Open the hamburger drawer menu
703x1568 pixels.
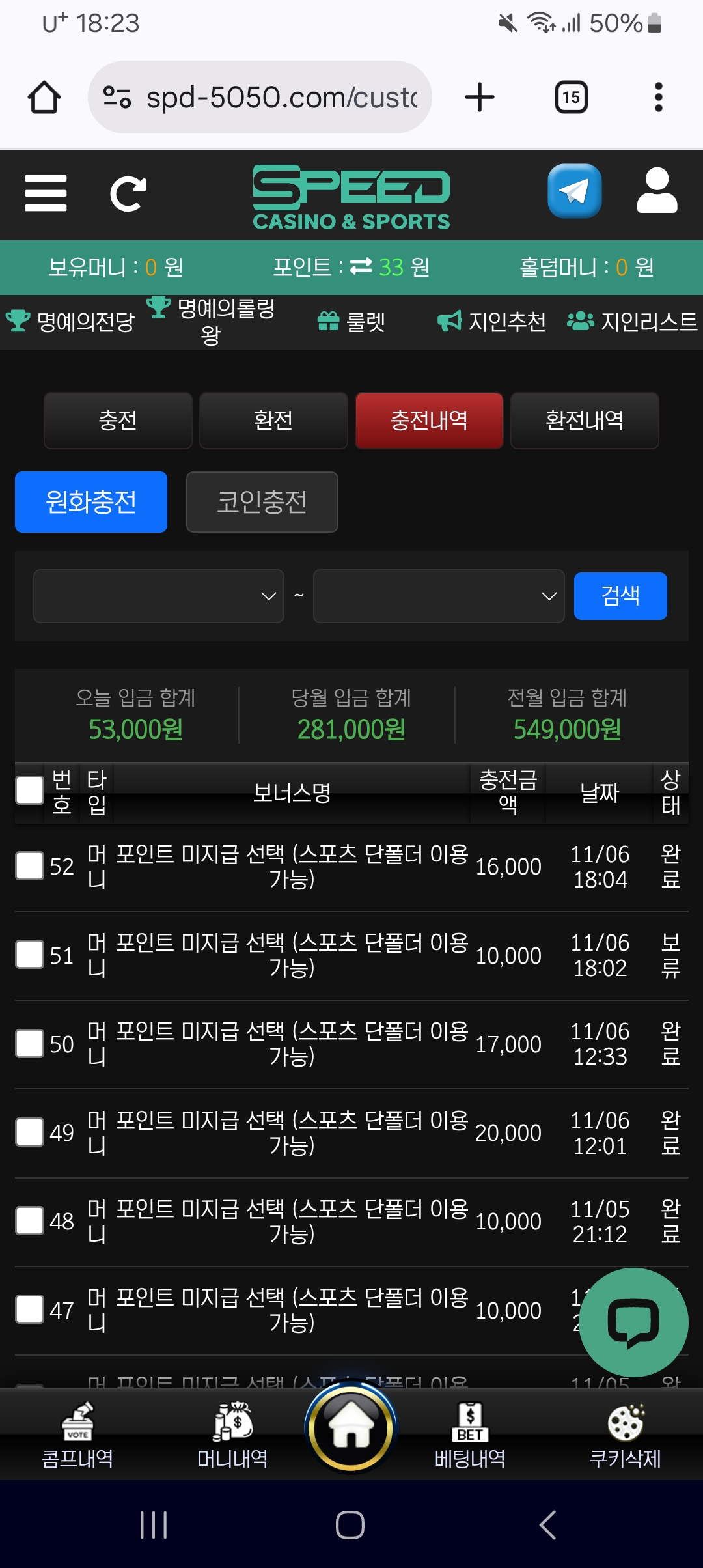pos(46,193)
